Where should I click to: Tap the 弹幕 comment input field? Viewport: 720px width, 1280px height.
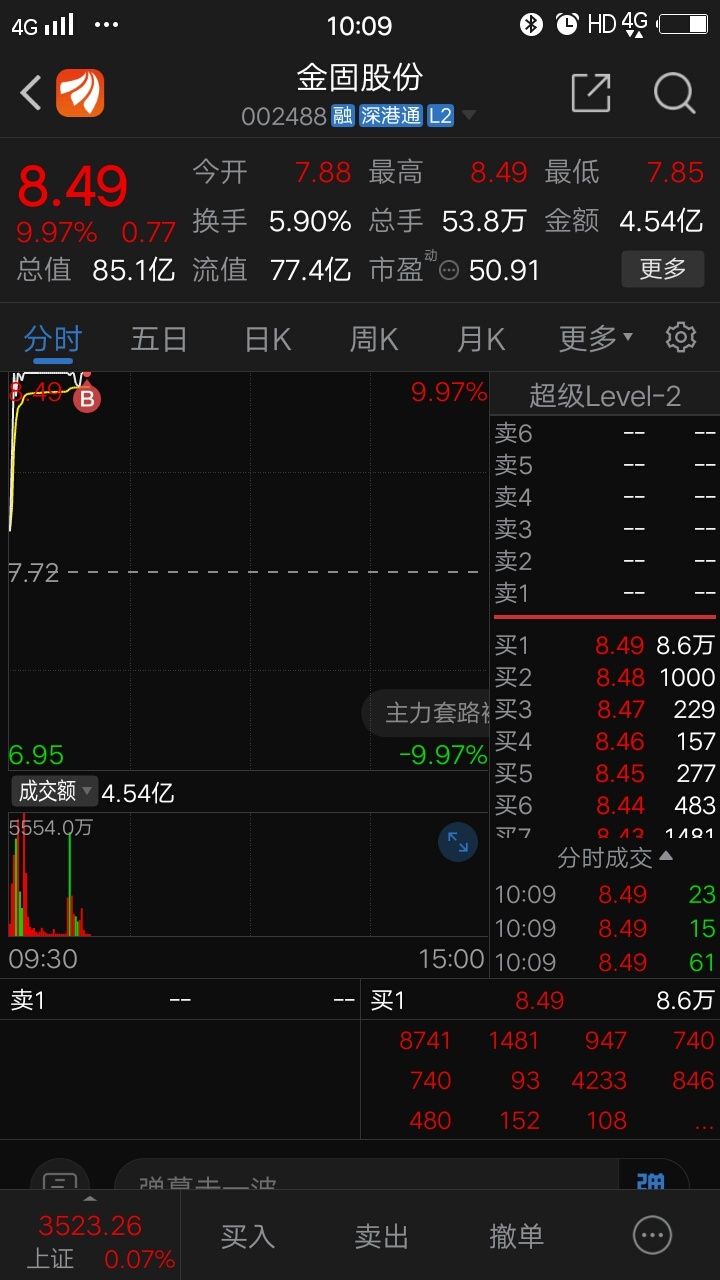[367, 1178]
